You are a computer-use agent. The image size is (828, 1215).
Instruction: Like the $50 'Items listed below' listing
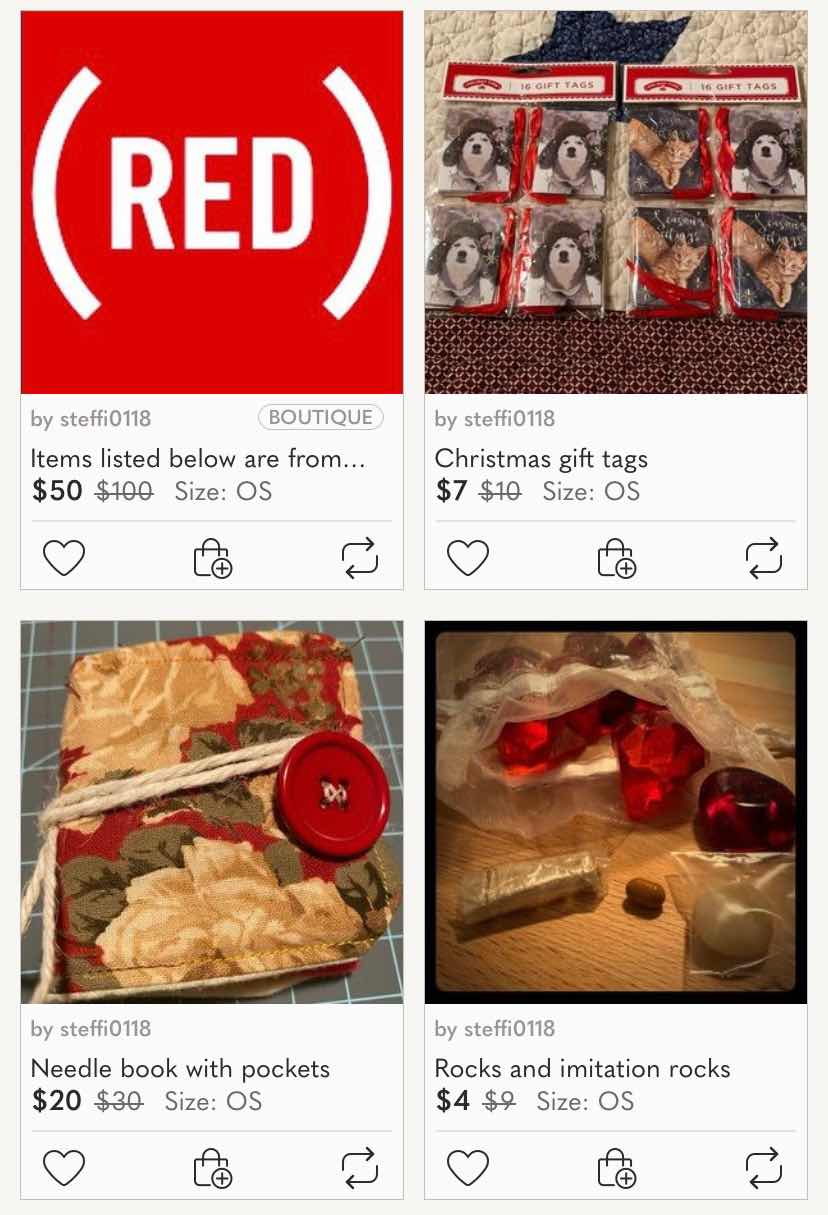pos(64,558)
